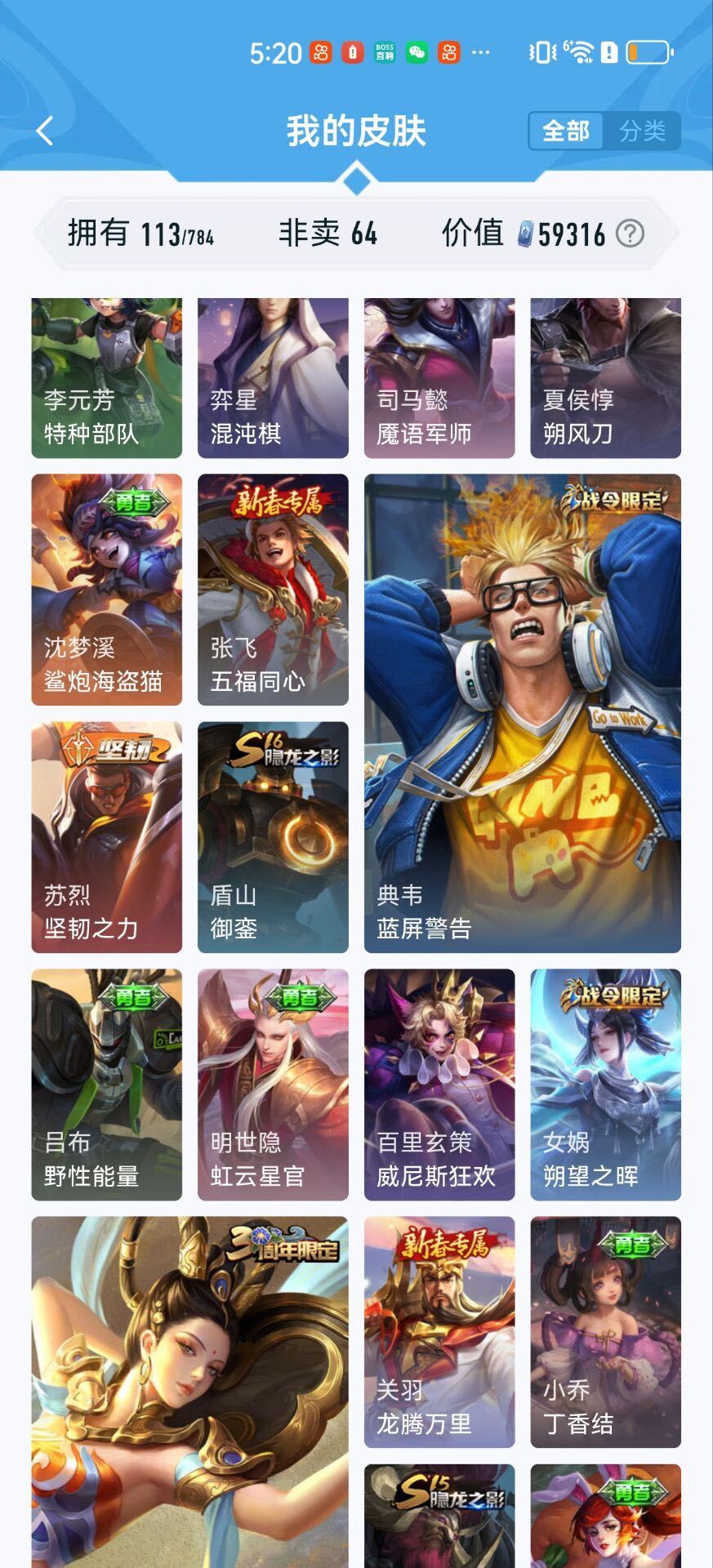View 夏侯惇 朔风刀 skin
Viewport: 713px width, 1568px height.
point(605,378)
